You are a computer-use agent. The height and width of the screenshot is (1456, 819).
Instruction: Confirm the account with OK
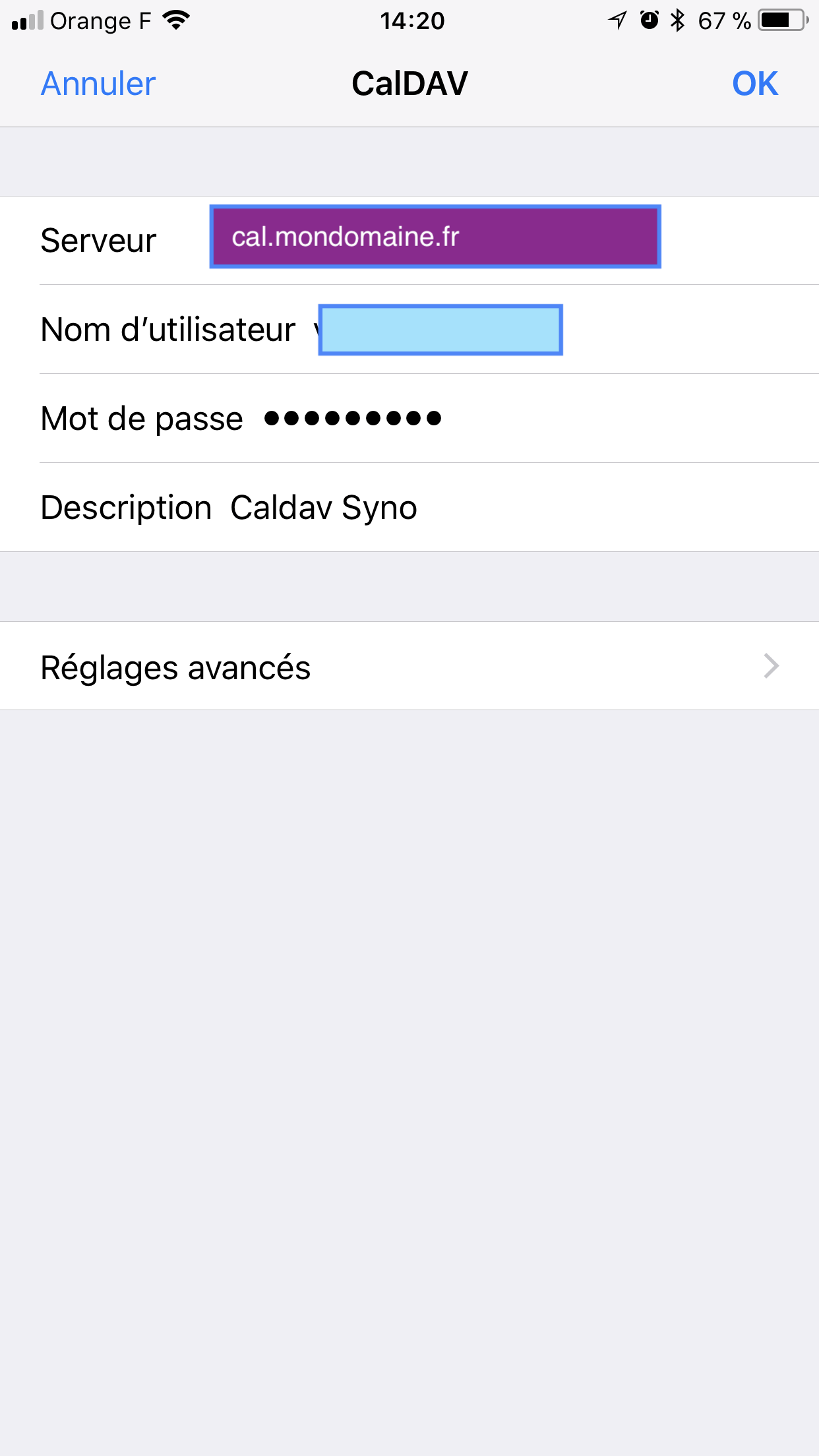click(755, 84)
